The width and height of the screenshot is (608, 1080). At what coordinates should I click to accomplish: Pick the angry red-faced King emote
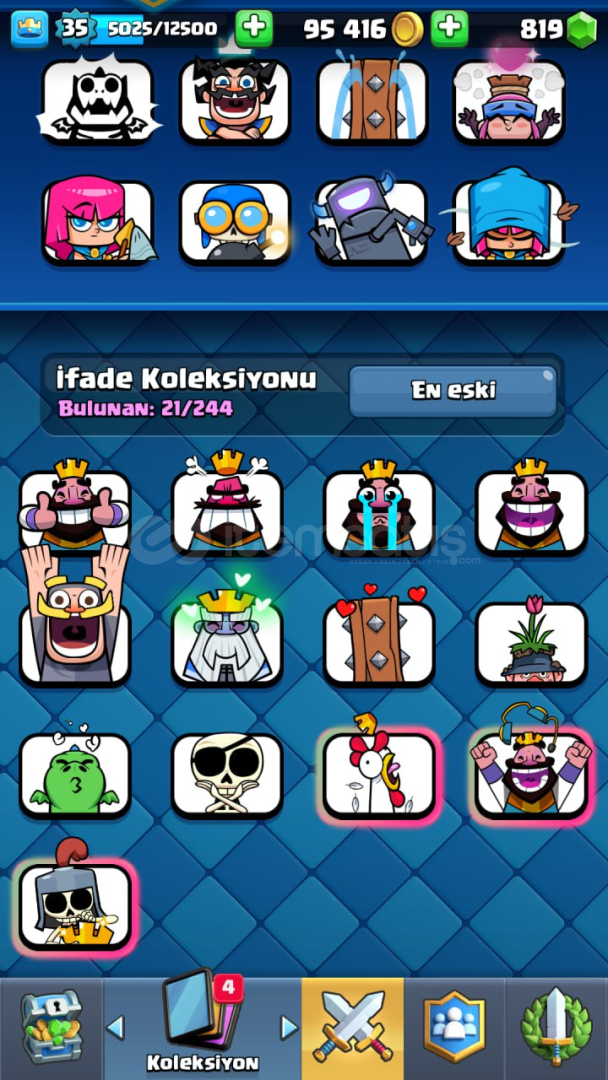[227, 503]
